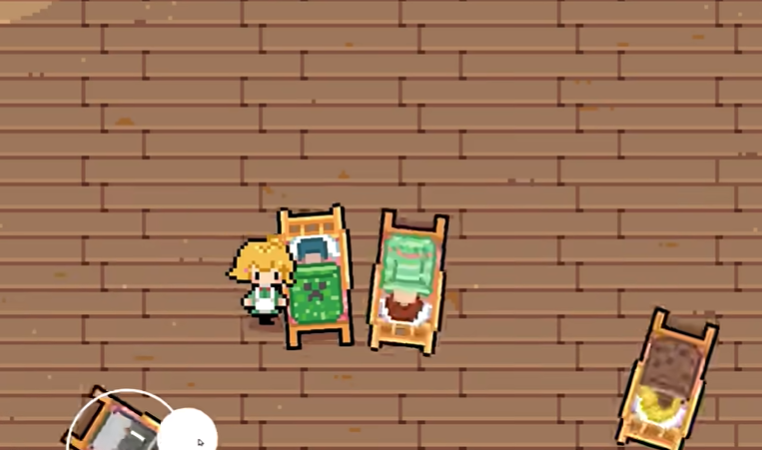Tap the white virtual joystick knob
762x450 pixels.
click(x=187, y=432)
